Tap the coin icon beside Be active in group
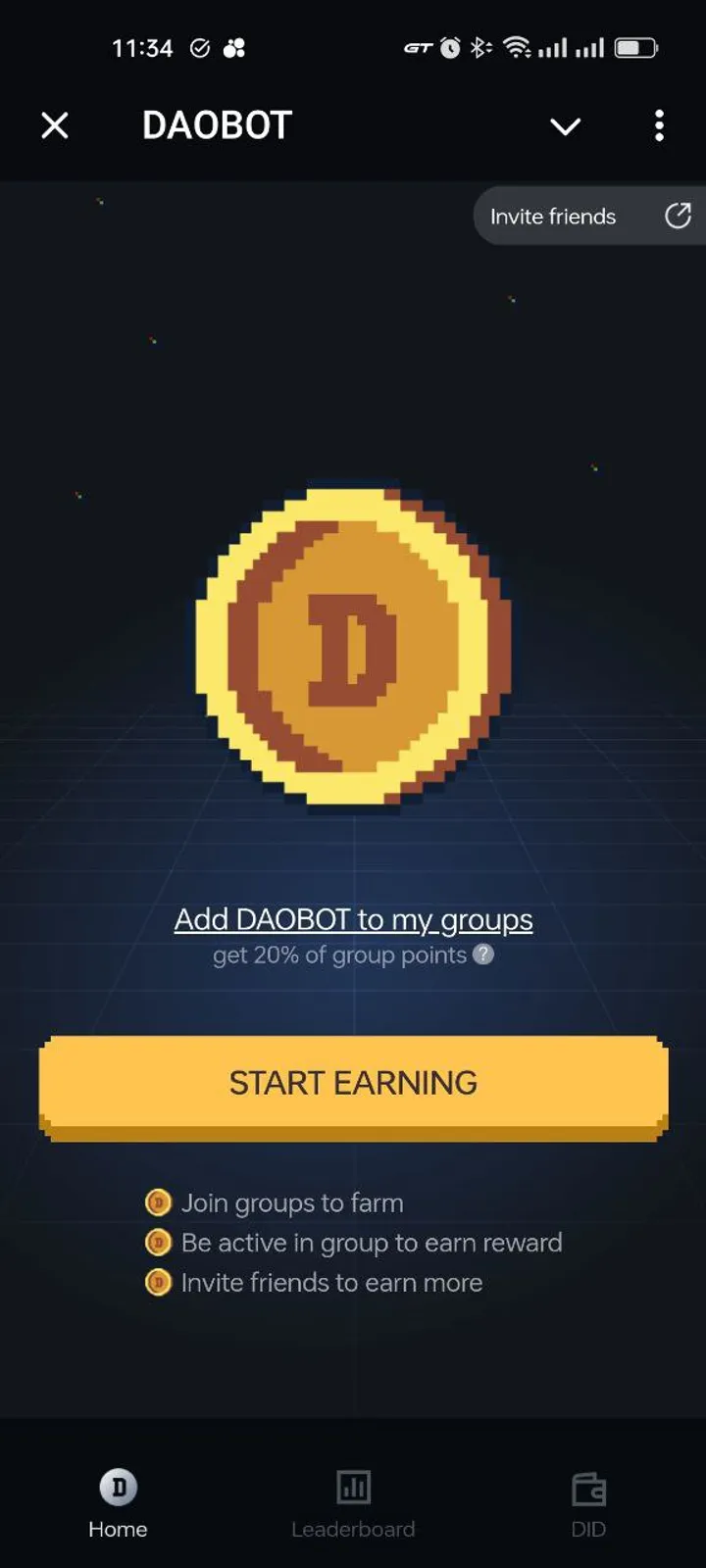Image resolution: width=706 pixels, height=1568 pixels. coord(158,1243)
